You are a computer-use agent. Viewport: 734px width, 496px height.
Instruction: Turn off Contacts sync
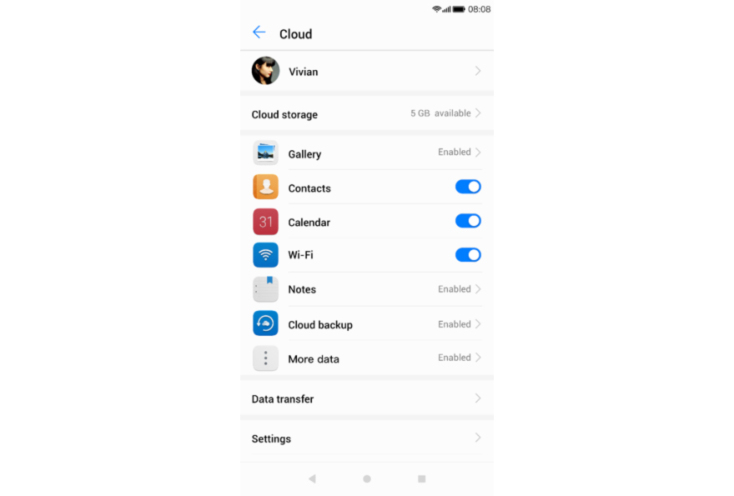coord(467,187)
